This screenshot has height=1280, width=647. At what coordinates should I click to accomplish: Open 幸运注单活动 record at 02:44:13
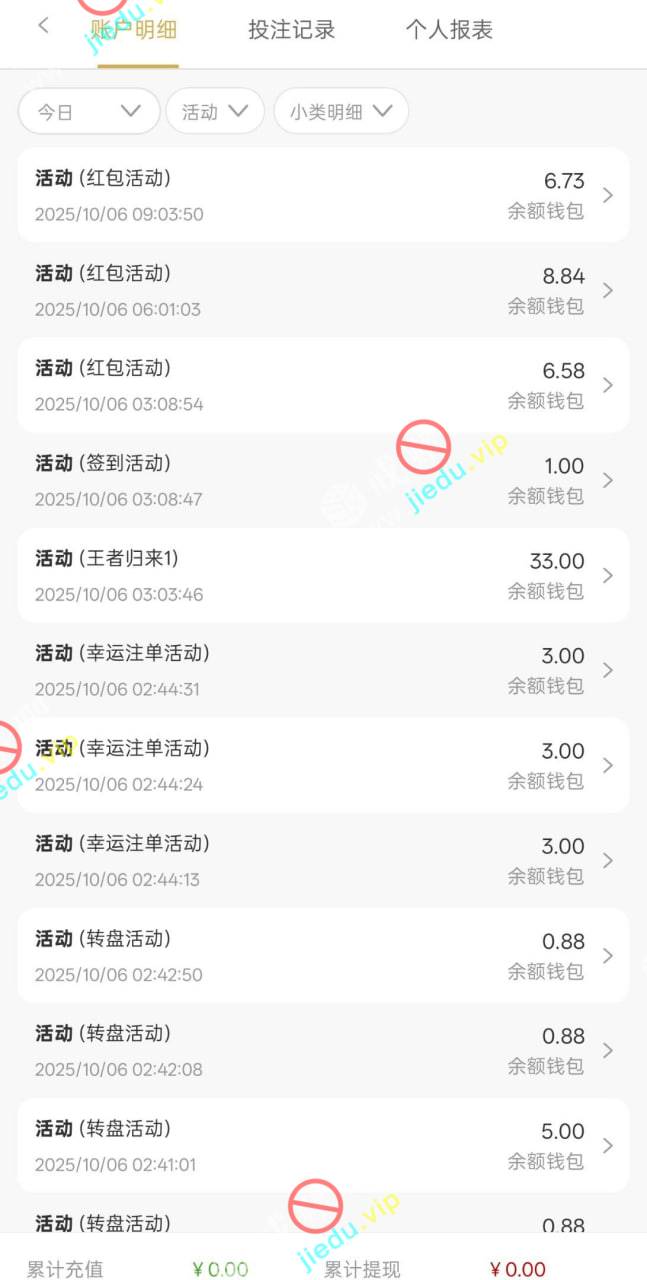point(323,860)
